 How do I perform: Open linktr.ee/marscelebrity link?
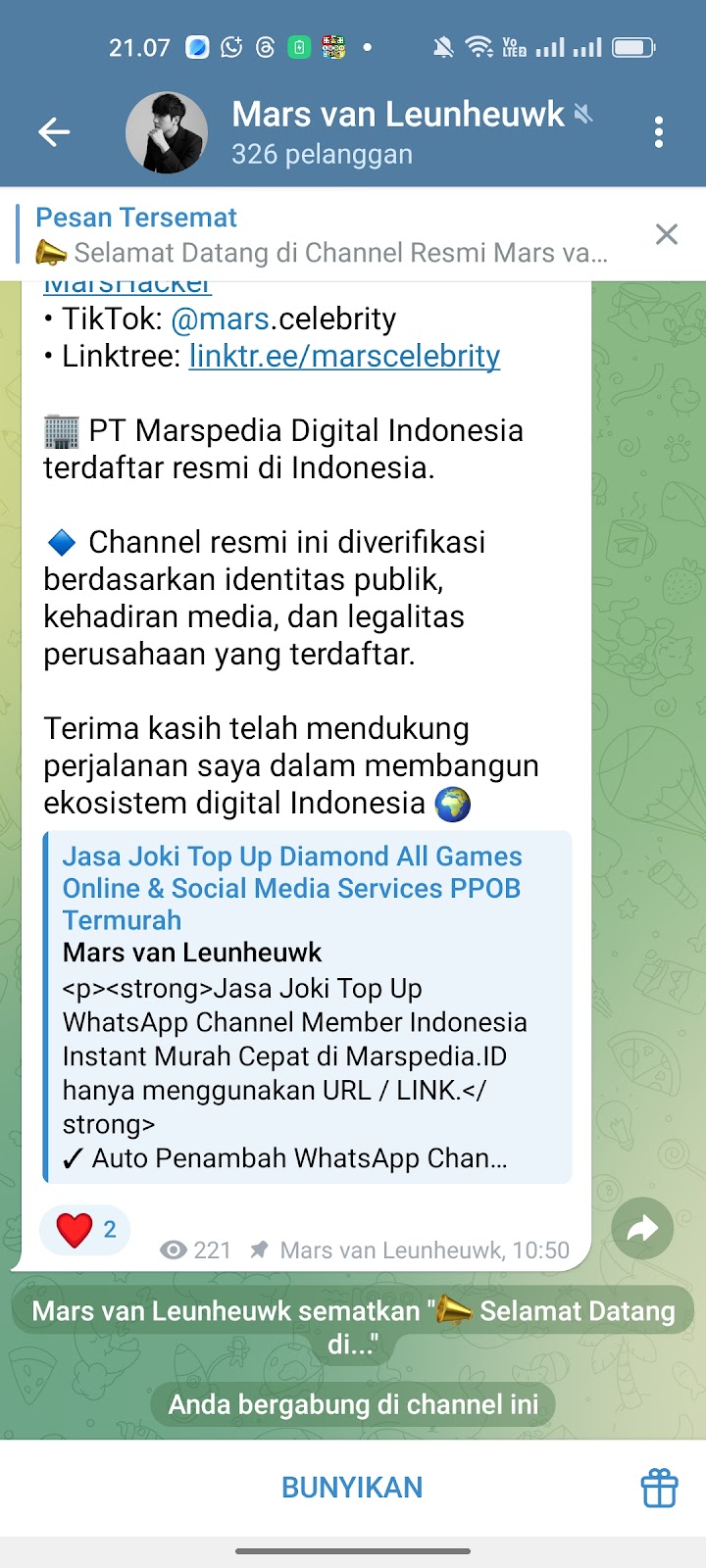pyautogui.click(x=344, y=357)
